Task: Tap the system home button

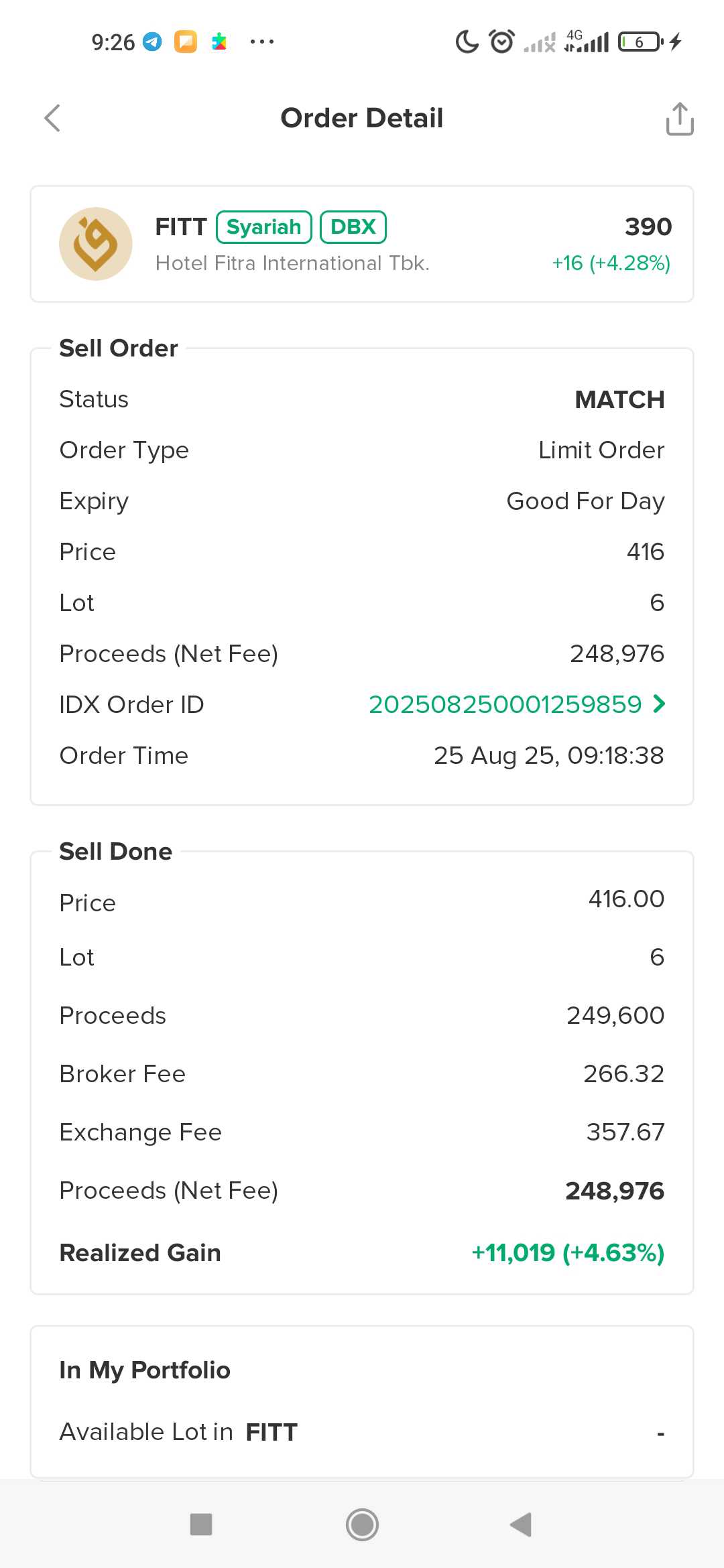Action: [362, 1524]
